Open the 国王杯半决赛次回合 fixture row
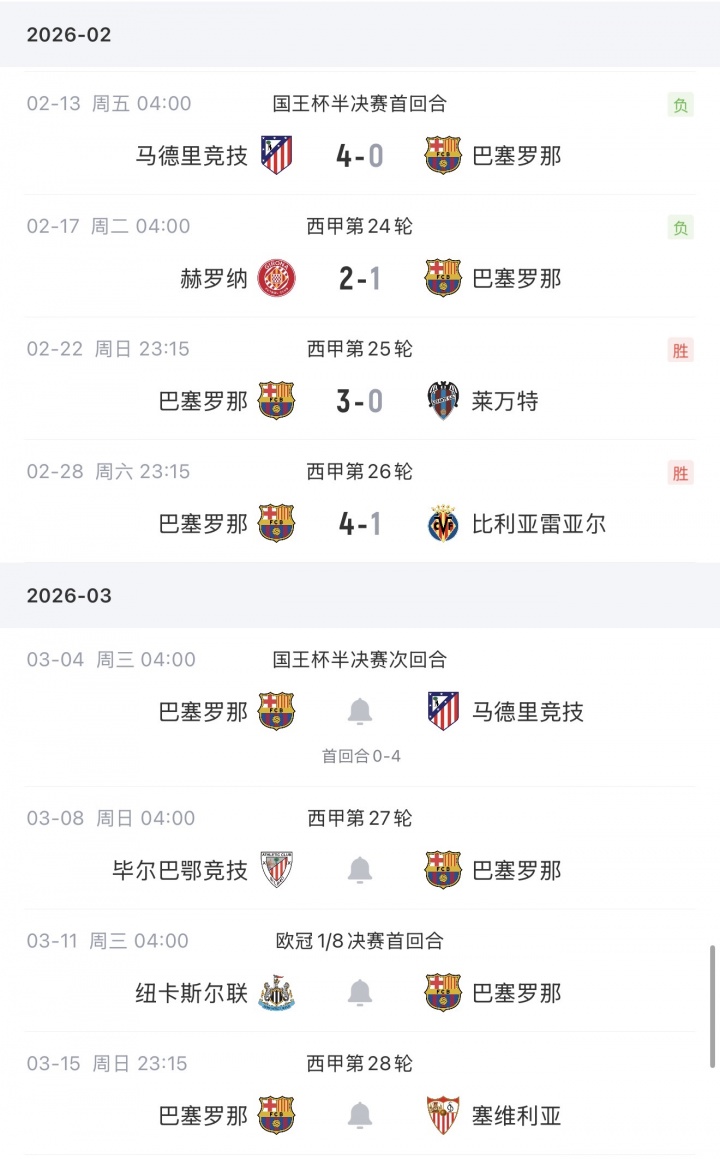Viewport: 720px width, 1159px height. coord(360,660)
